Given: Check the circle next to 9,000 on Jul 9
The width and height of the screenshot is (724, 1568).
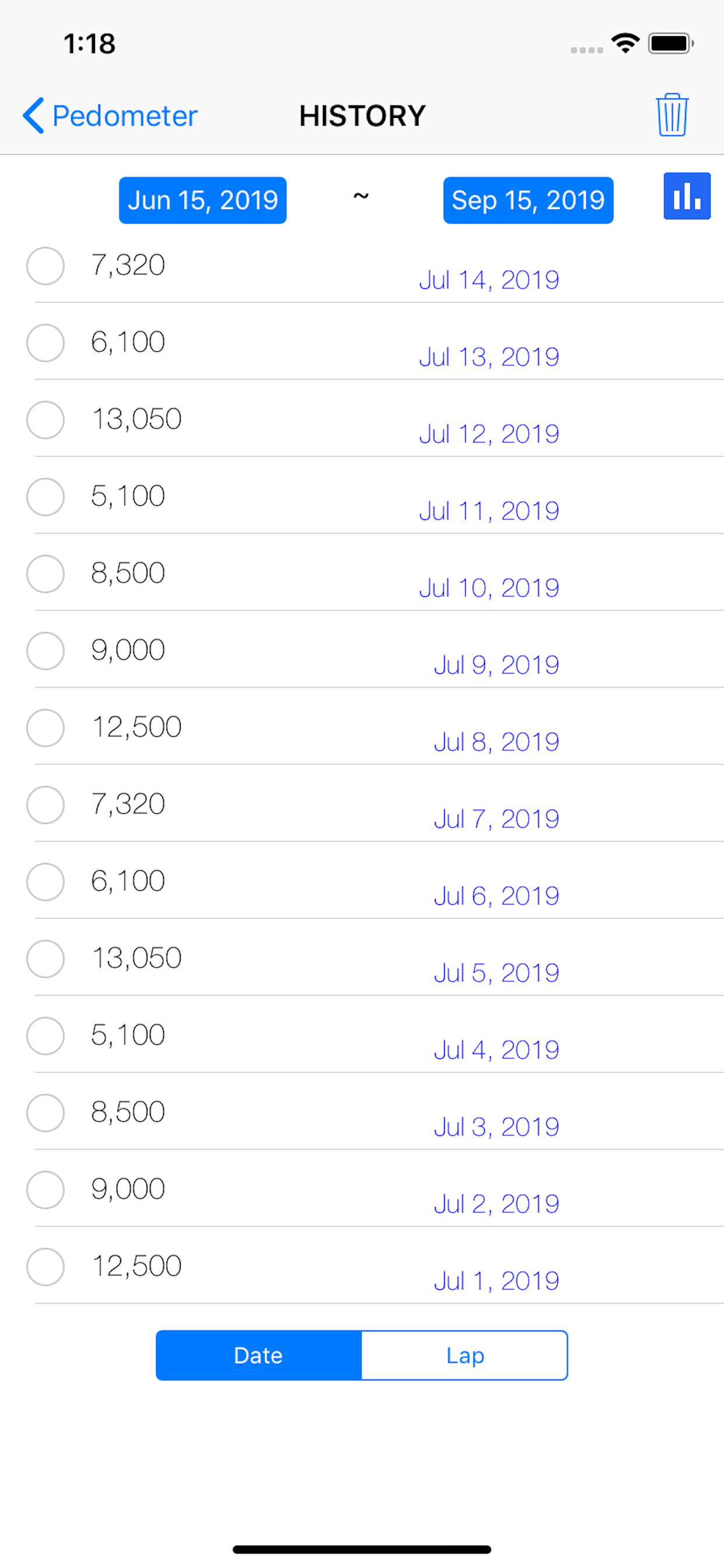Looking at the screenshot, I should pyautogui.click(x=45, y=650).
